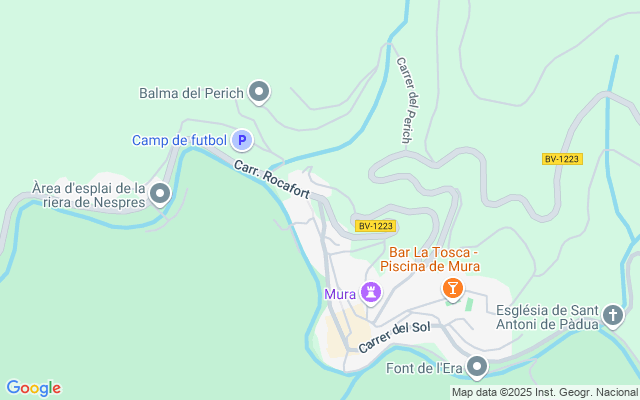640x400 pixels.
Task: Open Bar La Tosca - Piscina de Mura marker
Action: pos(453,289)
